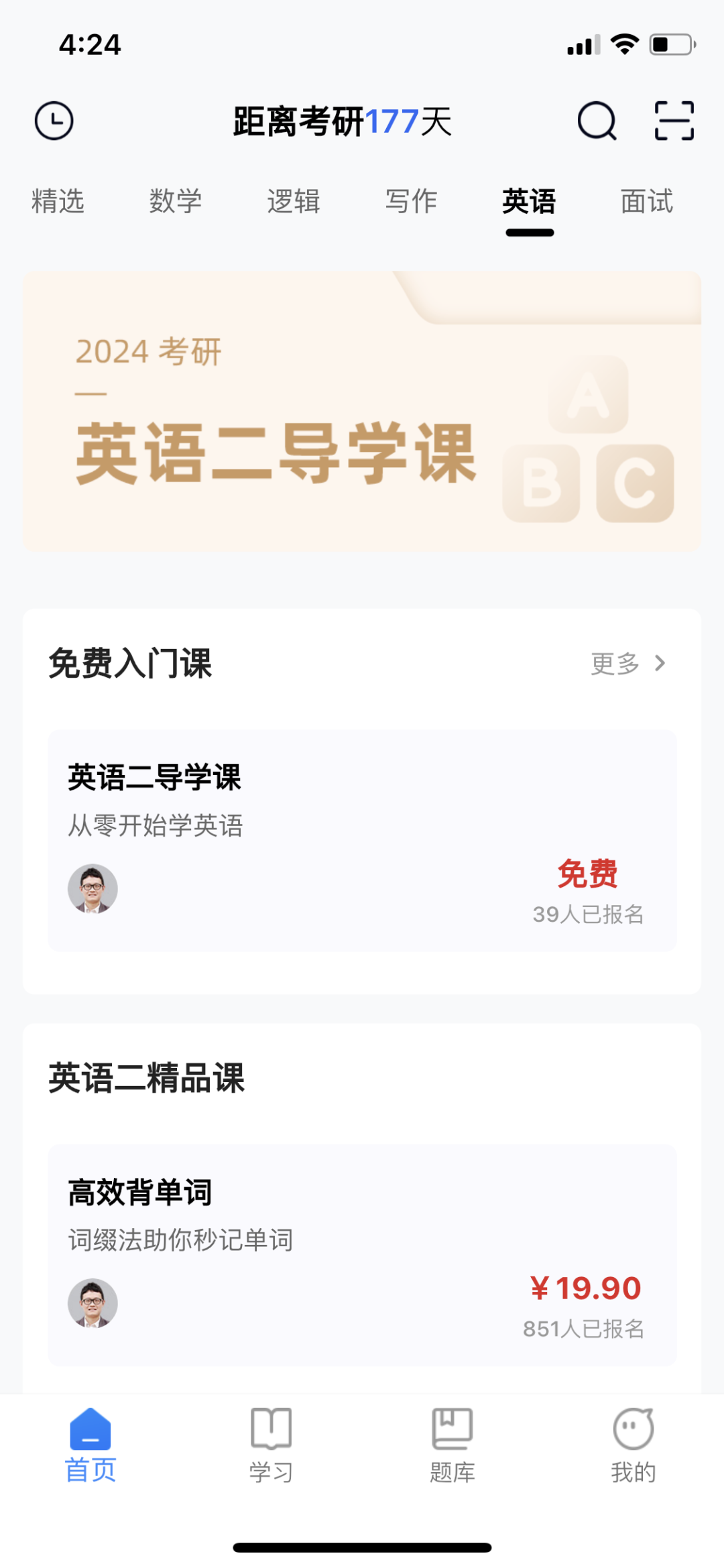The width and height of the screenshot is (724, 1568).
Task: Open the 2024考研 英语二导学课 banner
Action: (x=362, y=411)
